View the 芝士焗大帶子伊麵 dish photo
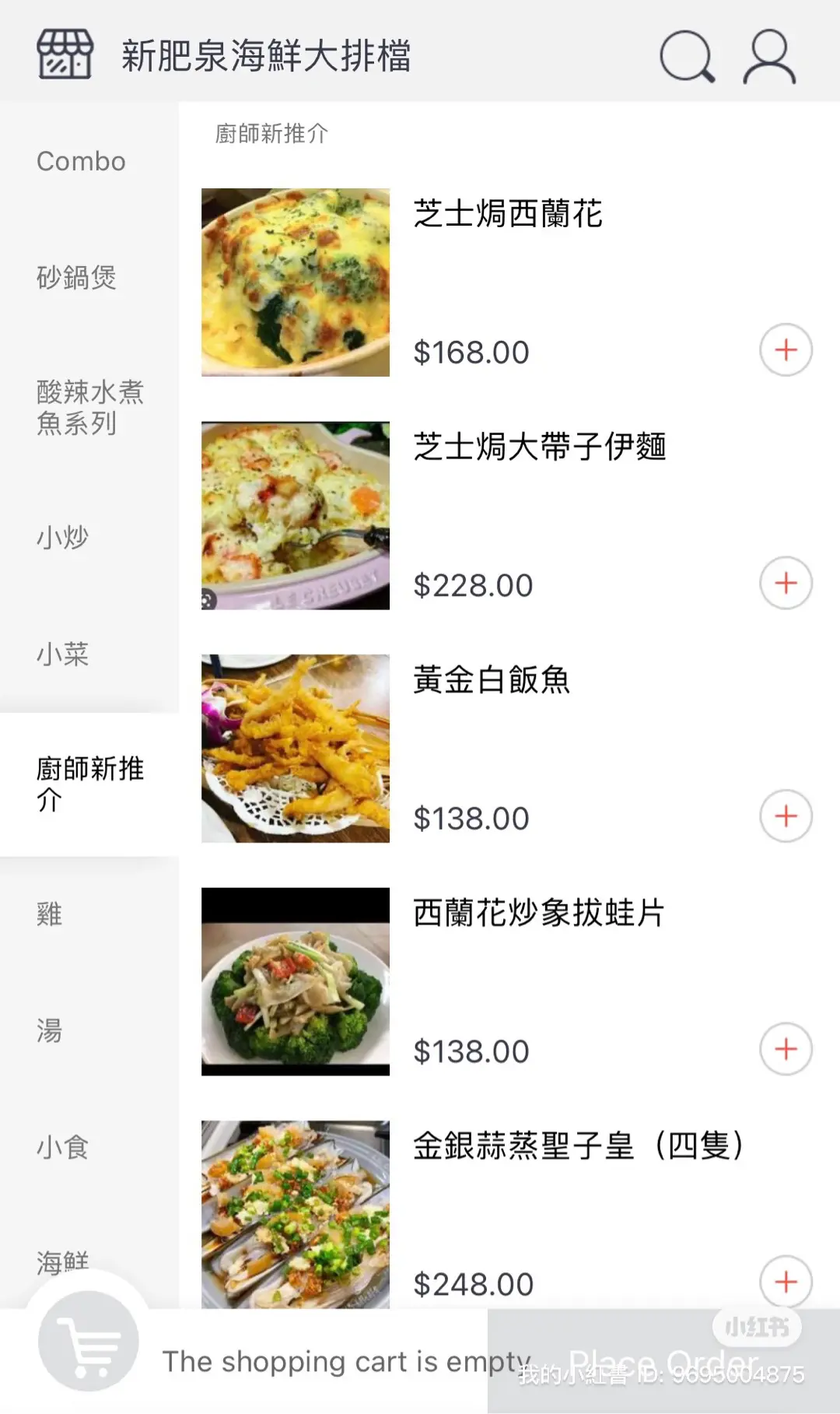 tap(296, 515)
